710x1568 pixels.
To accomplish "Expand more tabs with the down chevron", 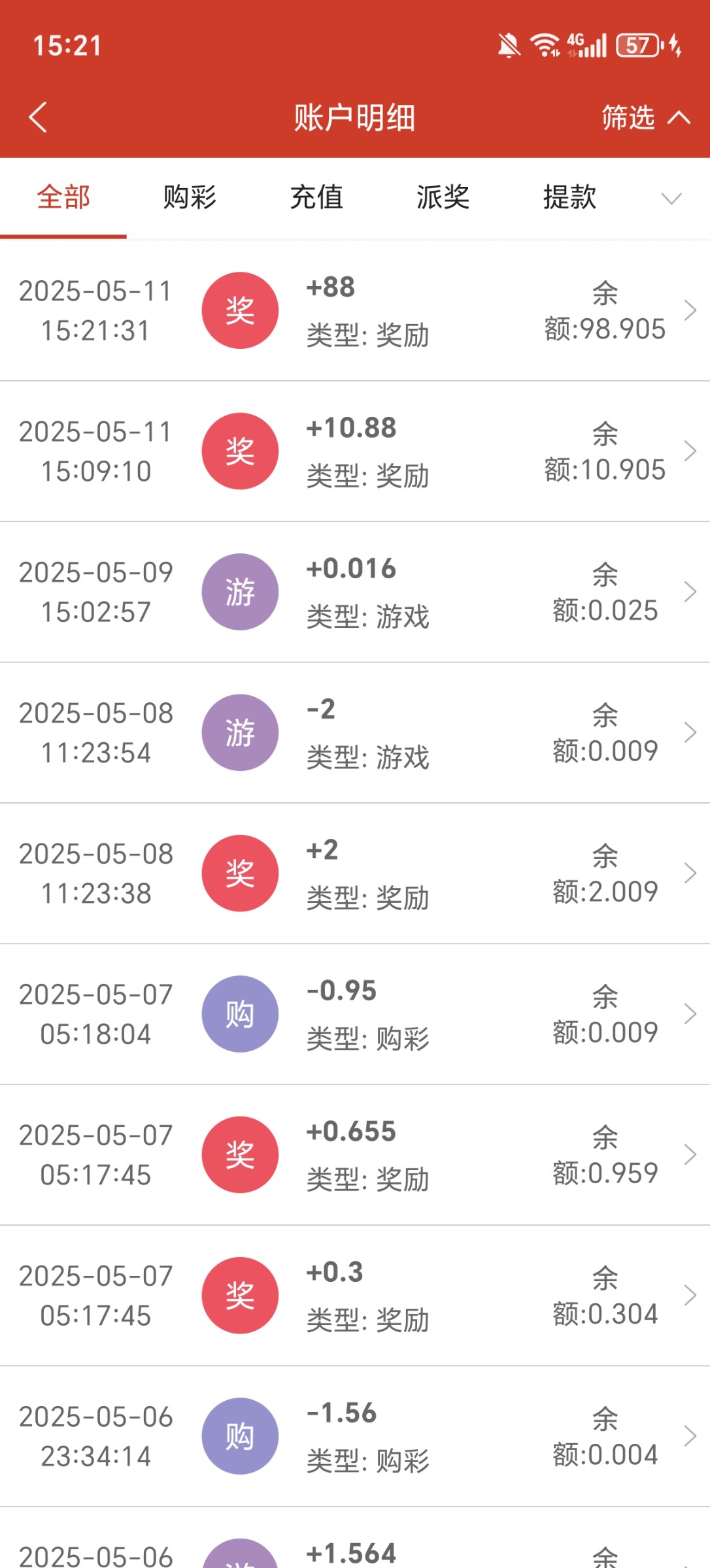I will [671, 198].
